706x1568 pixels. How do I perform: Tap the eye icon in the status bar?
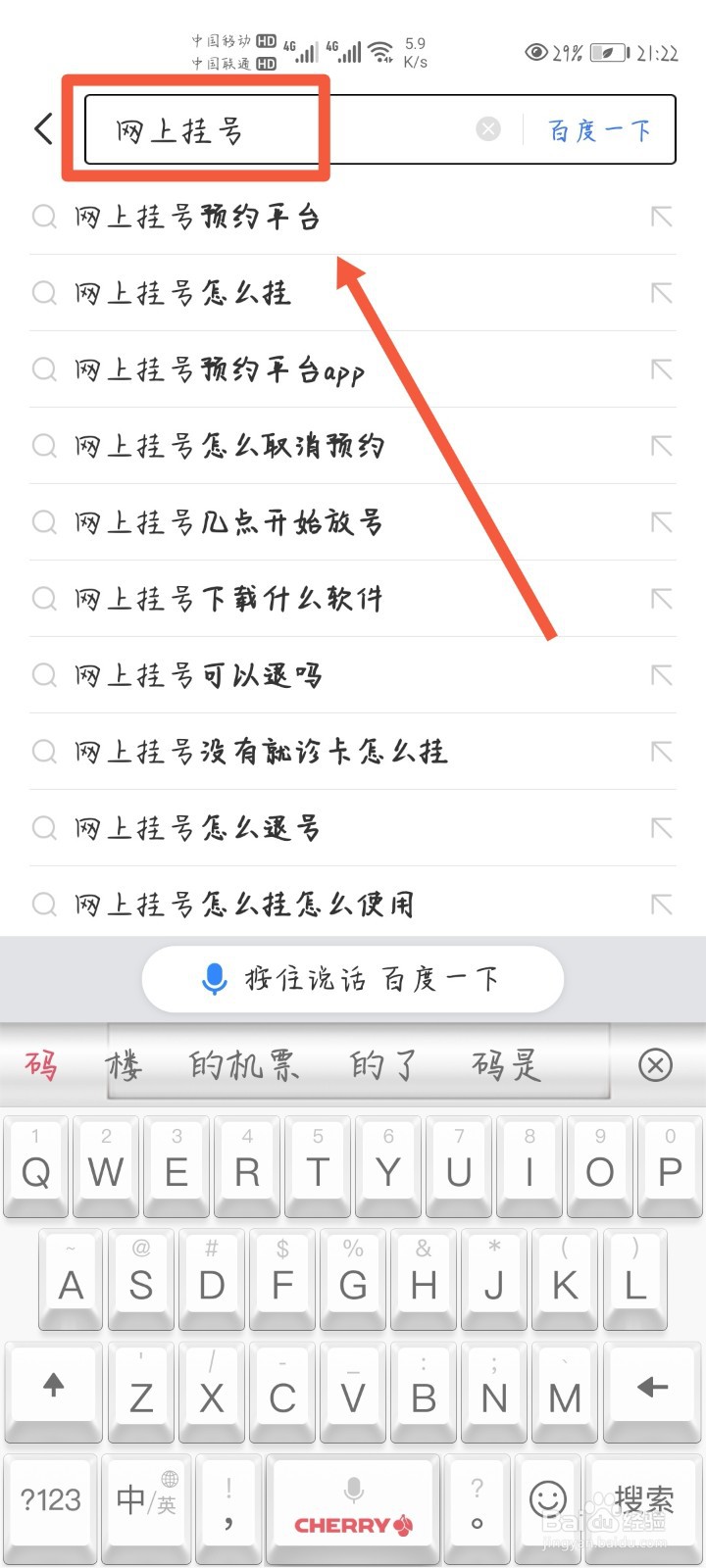coord(535,53)
